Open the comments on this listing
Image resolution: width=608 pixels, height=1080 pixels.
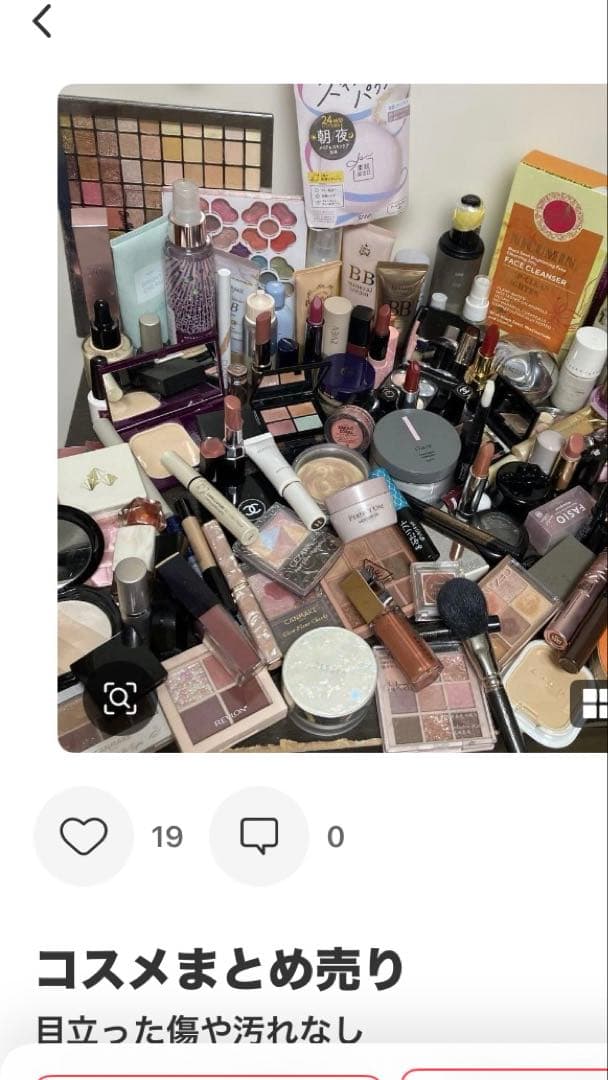point(259,836)
